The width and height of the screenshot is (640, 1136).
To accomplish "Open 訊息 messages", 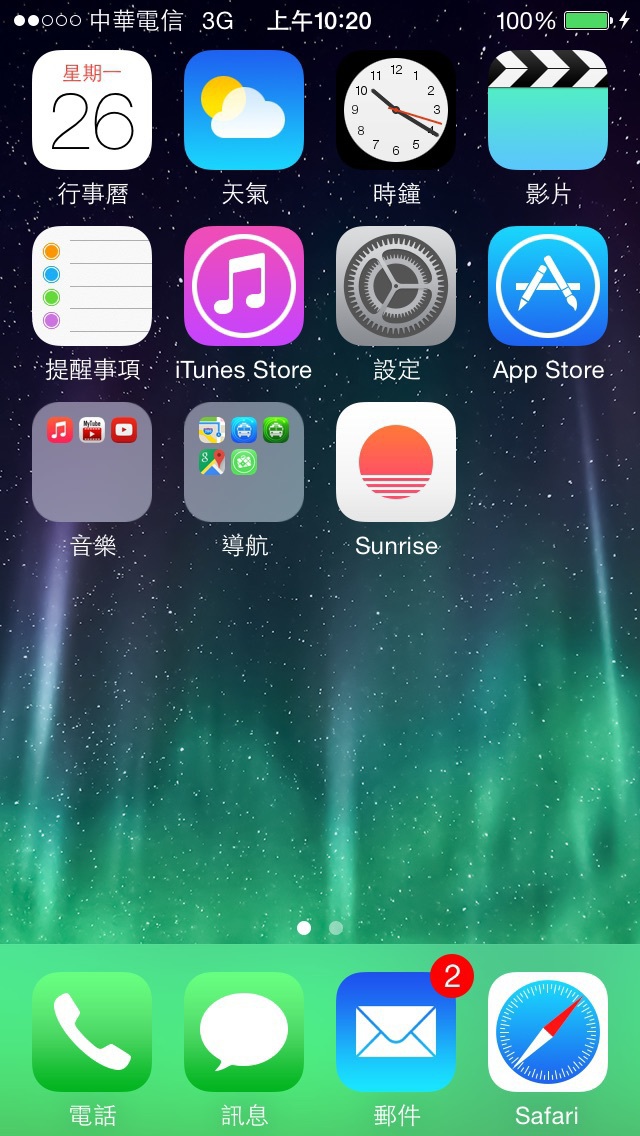I will pos(244,1032).
